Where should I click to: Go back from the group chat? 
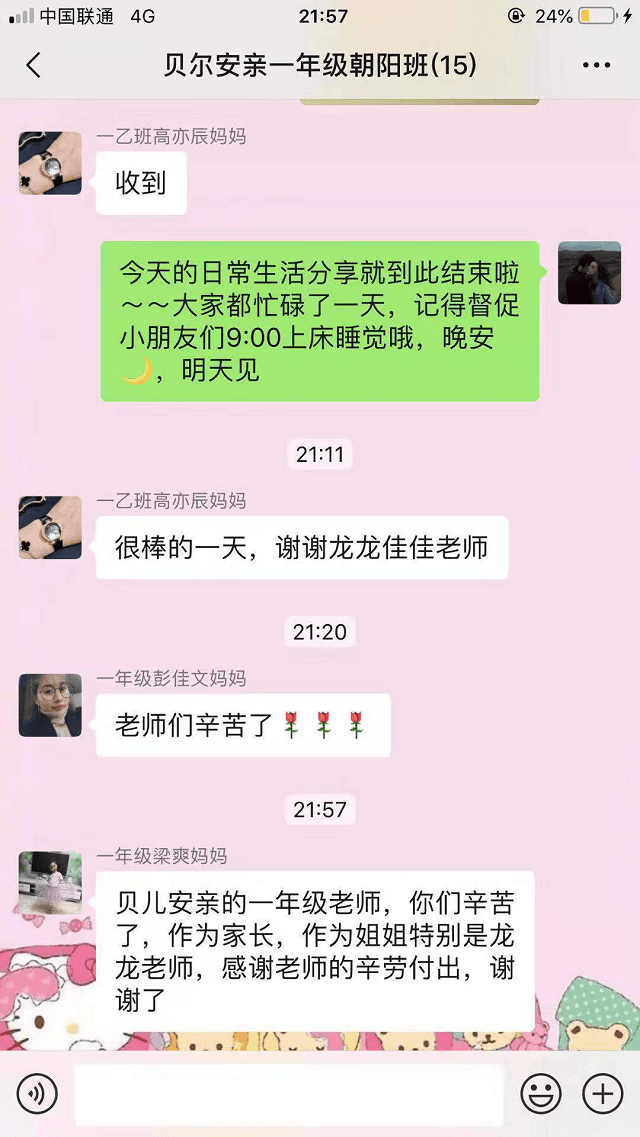click(33, 66)
